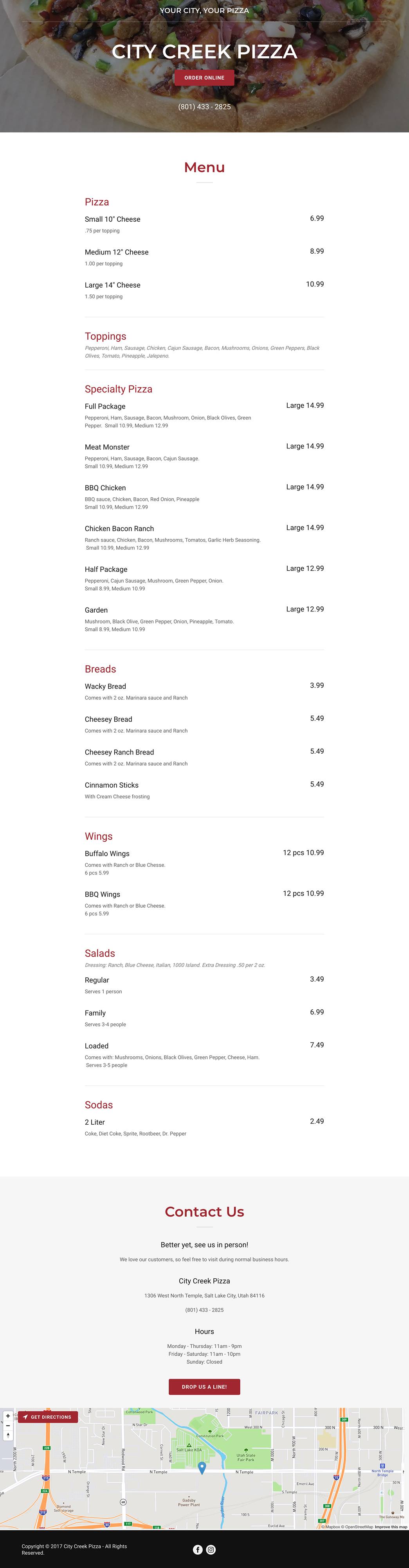Zoom out on the map
This screenshot has height=1568, width=409.
point(8,1425)
